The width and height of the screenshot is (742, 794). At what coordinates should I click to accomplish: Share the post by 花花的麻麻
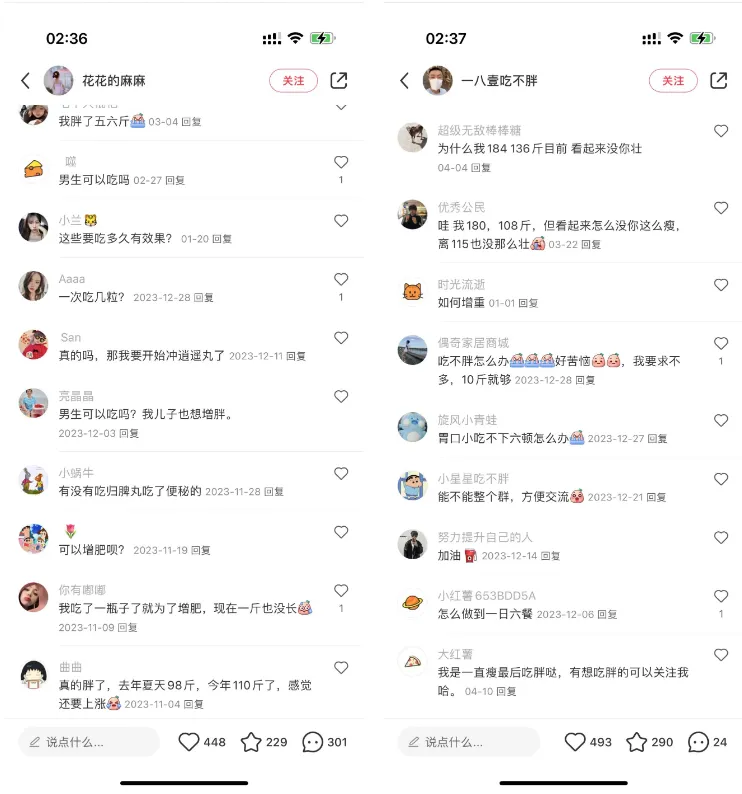[339, 81]
